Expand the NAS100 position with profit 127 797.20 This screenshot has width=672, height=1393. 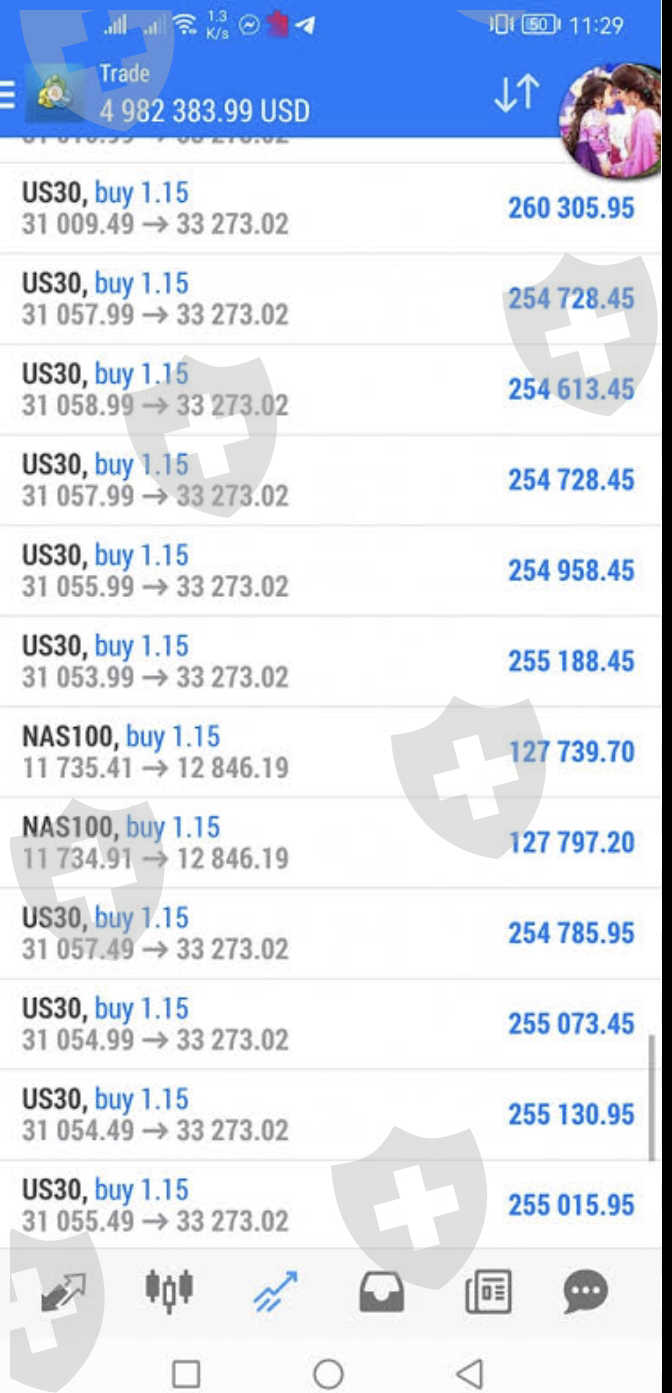(330, 843)
